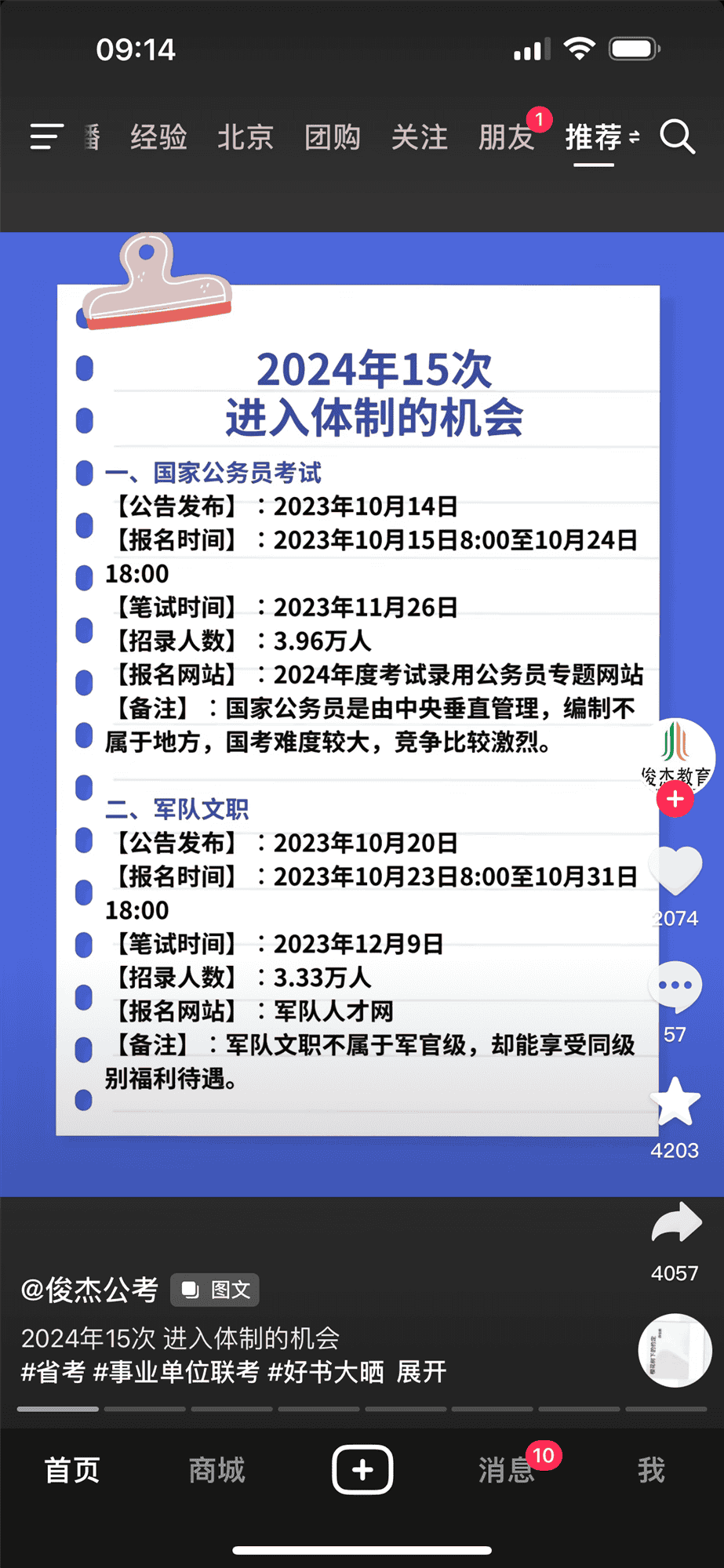Switch to the 团购 tab
724x1568 pixels.
click(x=333, y=137)
